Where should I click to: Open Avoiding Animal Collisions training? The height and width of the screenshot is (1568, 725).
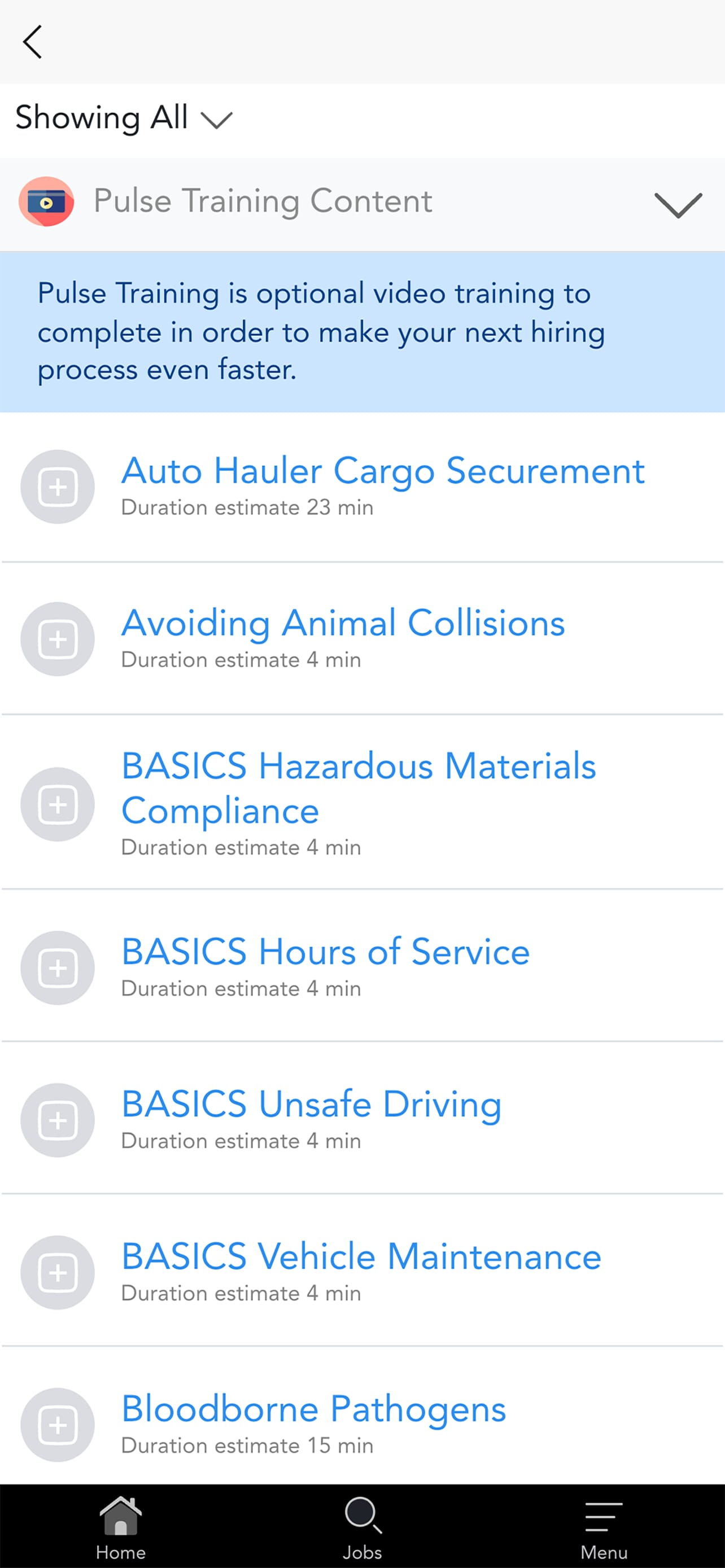click(343, 623)
